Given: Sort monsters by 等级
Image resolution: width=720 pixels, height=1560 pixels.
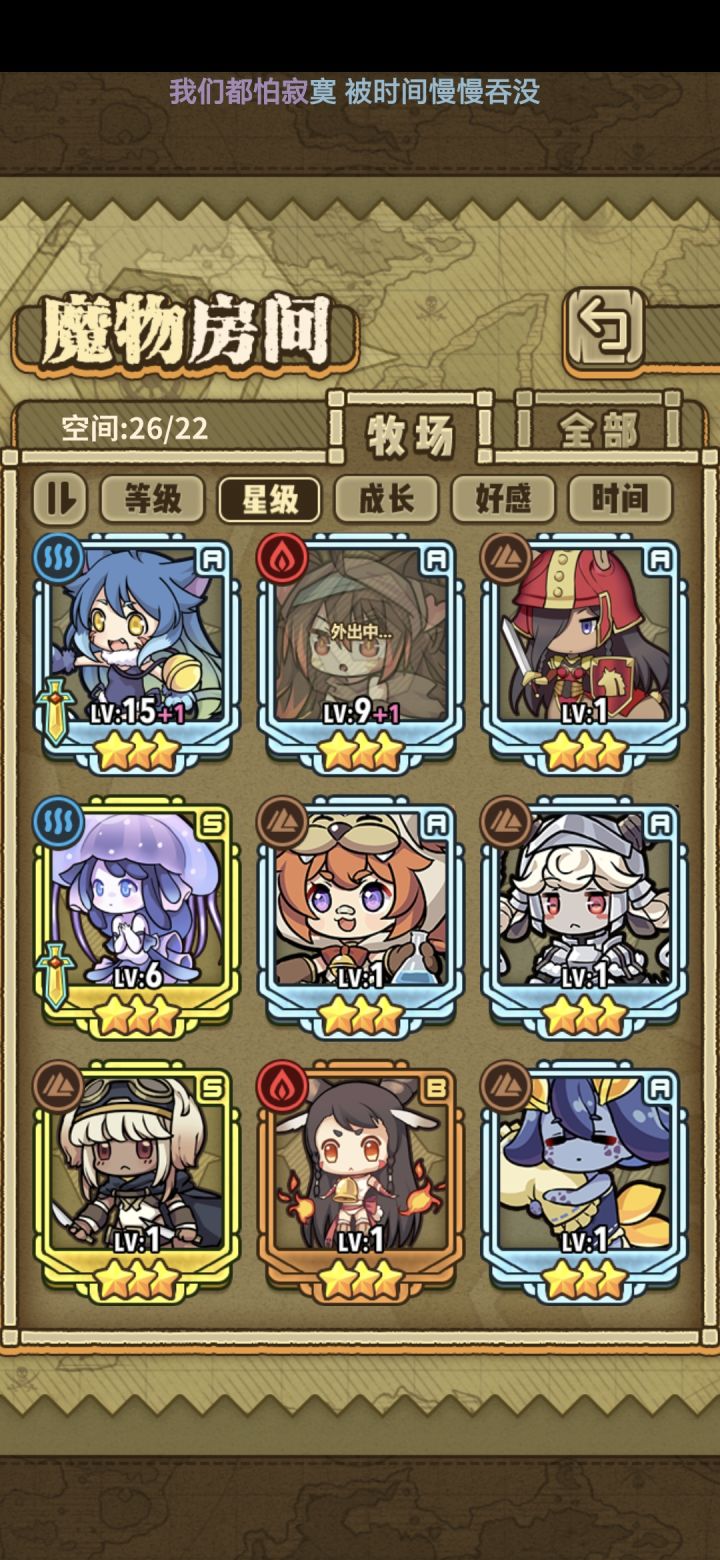Looking at the screenshot, I should [151, 497].
